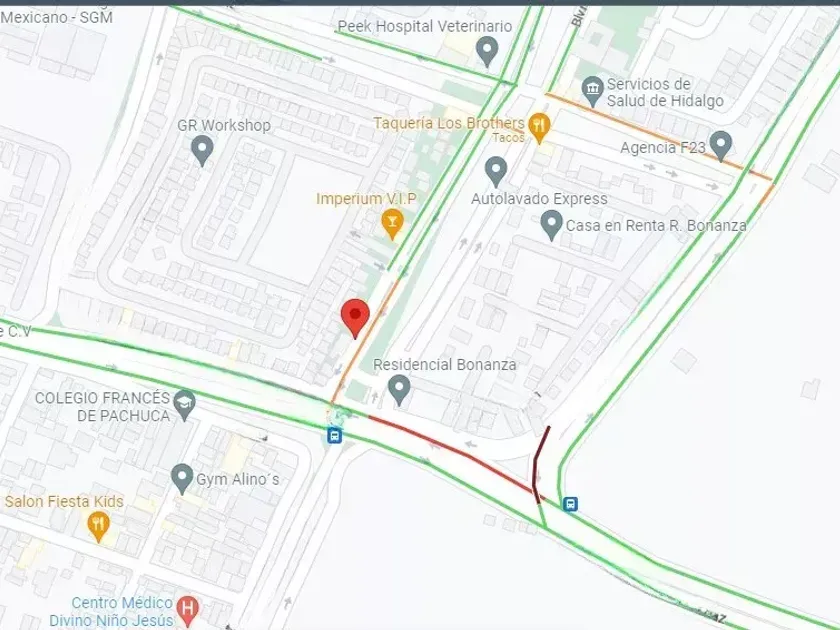Tap the bus stop icon near Colegio Francés
This screenshot has width=840, height=630.
[x=335, y=436]
